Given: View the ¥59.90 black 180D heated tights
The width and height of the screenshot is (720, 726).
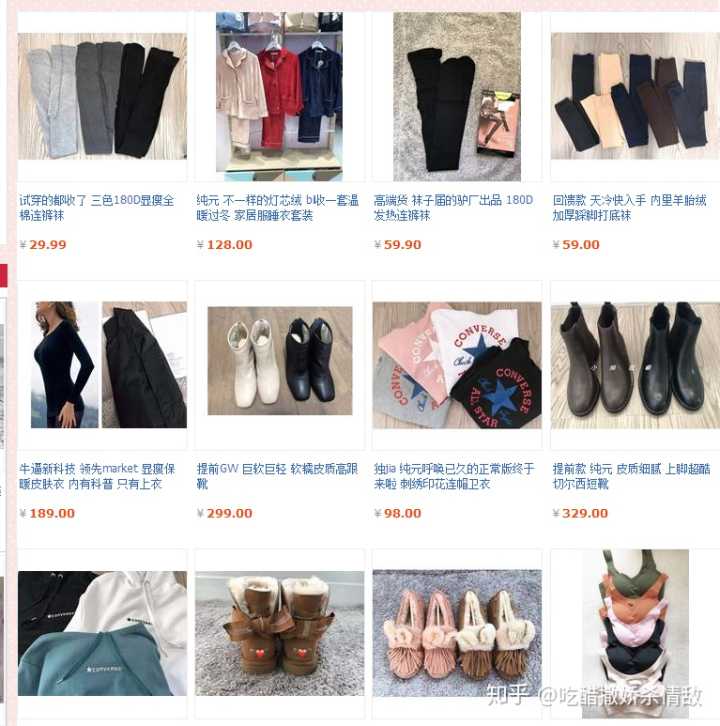Looking at the screenshot, I should click(456, 96).
